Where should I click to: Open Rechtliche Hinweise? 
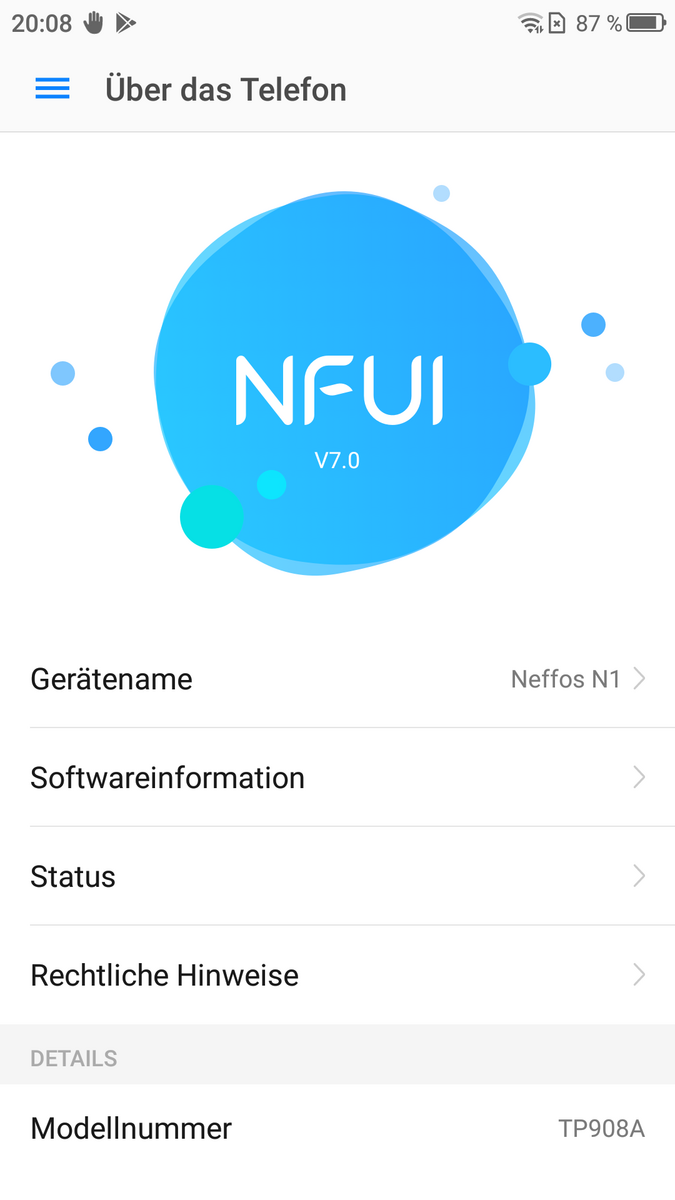337,975
